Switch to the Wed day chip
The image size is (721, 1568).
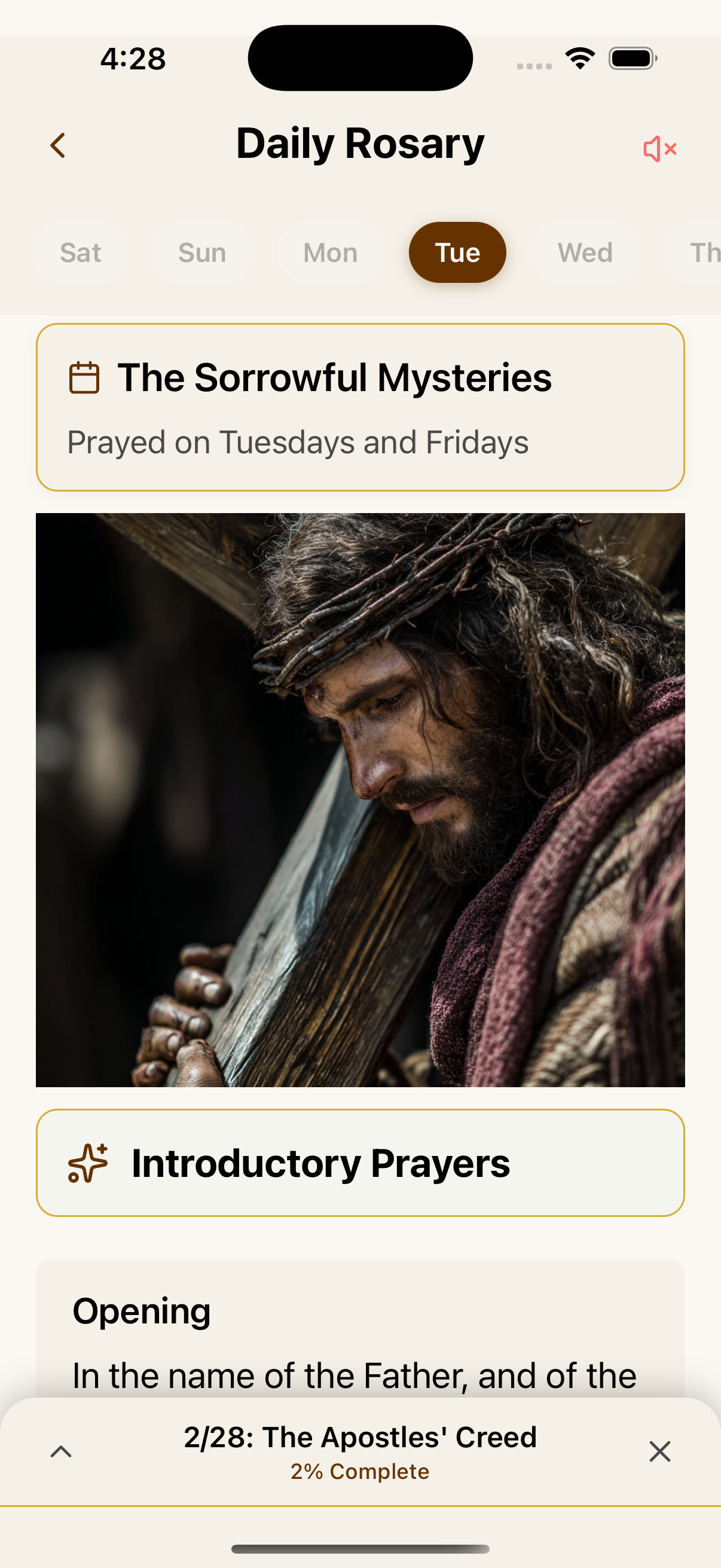tap(585, 252)
